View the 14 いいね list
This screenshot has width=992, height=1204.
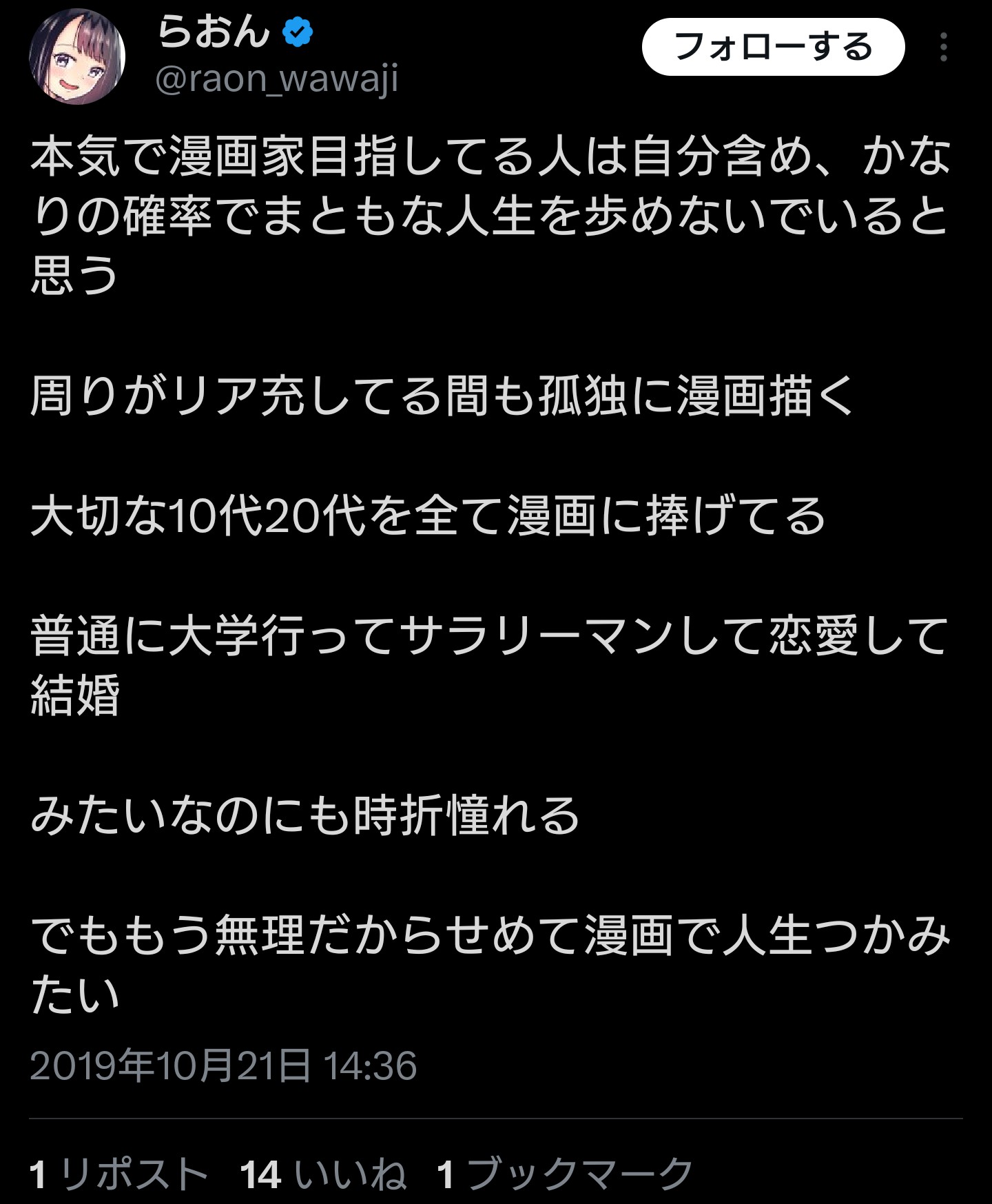pos(323,1174)
